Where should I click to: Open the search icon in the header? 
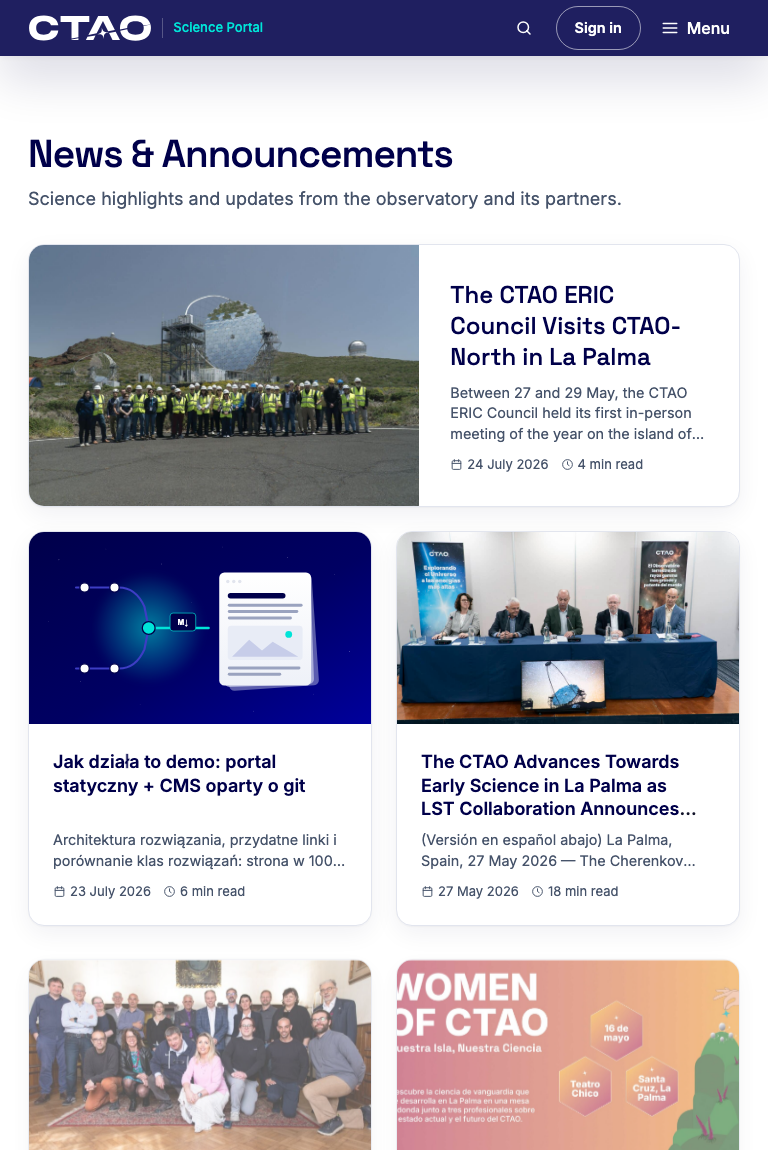tap(524, 28)
